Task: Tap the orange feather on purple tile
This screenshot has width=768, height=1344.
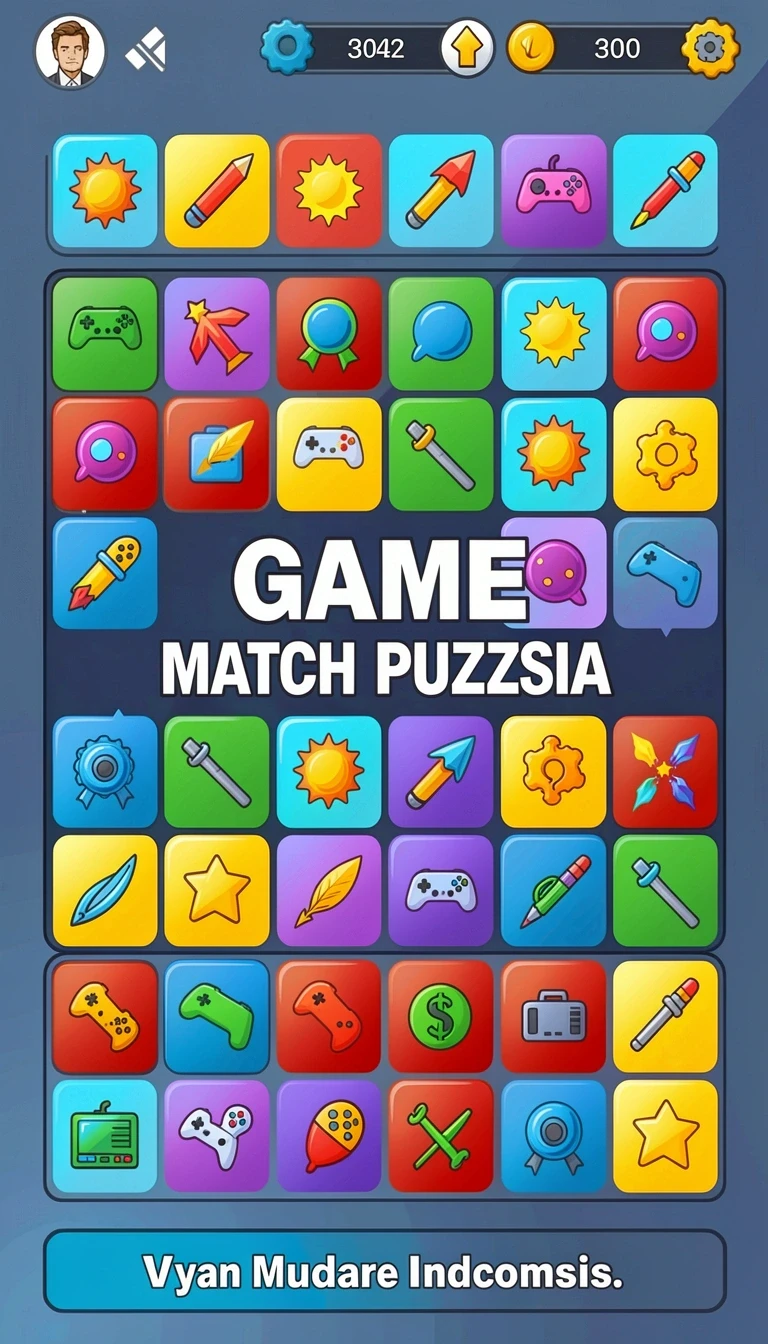Action: coord(329,890)
